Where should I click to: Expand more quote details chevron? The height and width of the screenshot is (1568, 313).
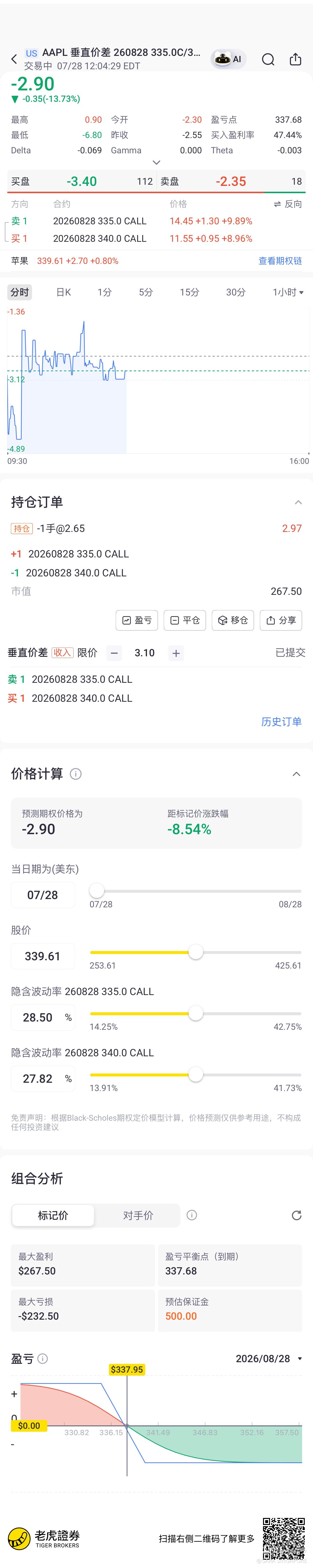click(x=156, y=163)
